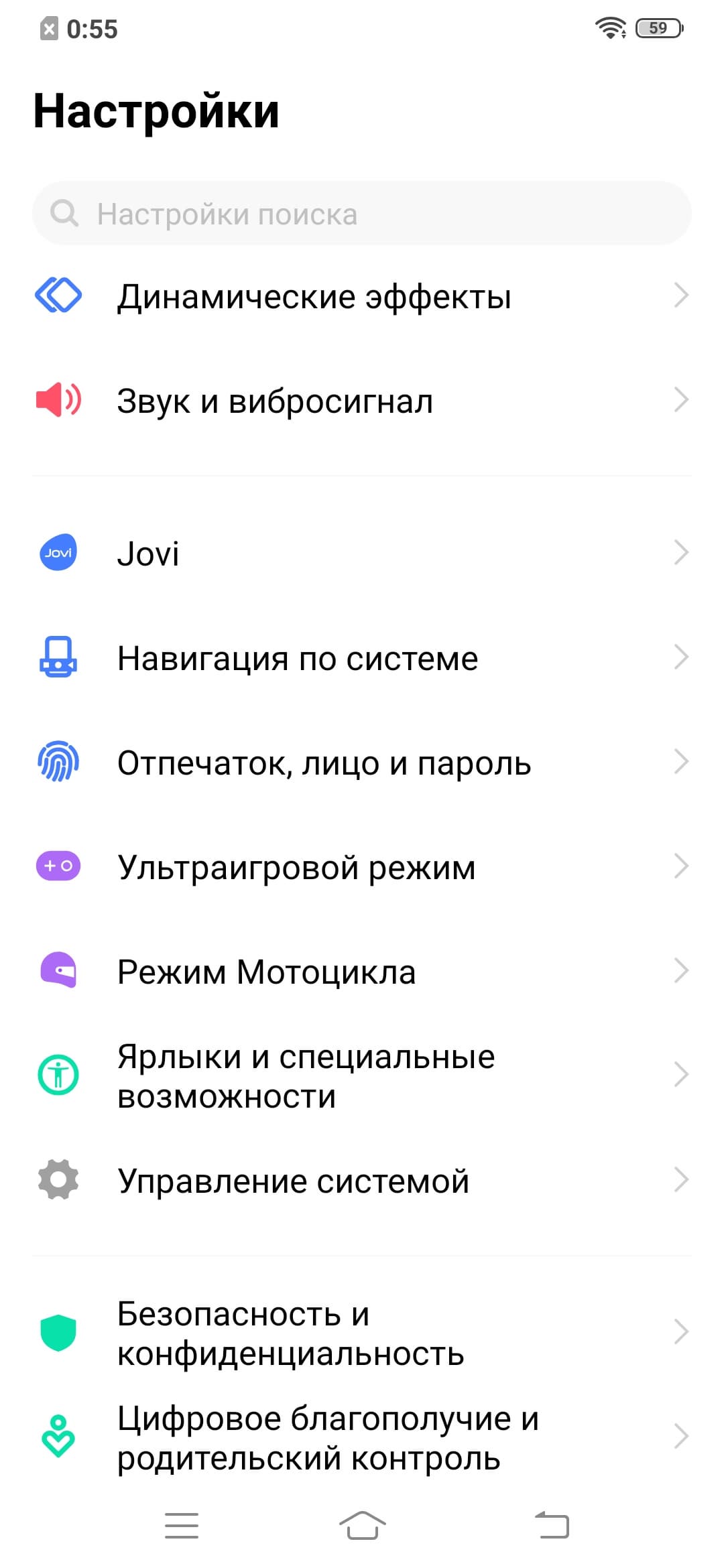The width and height of the screenshot is (724, 1568).
Task: Open Ярлыки и специальные возможности
Action: 362,1076
